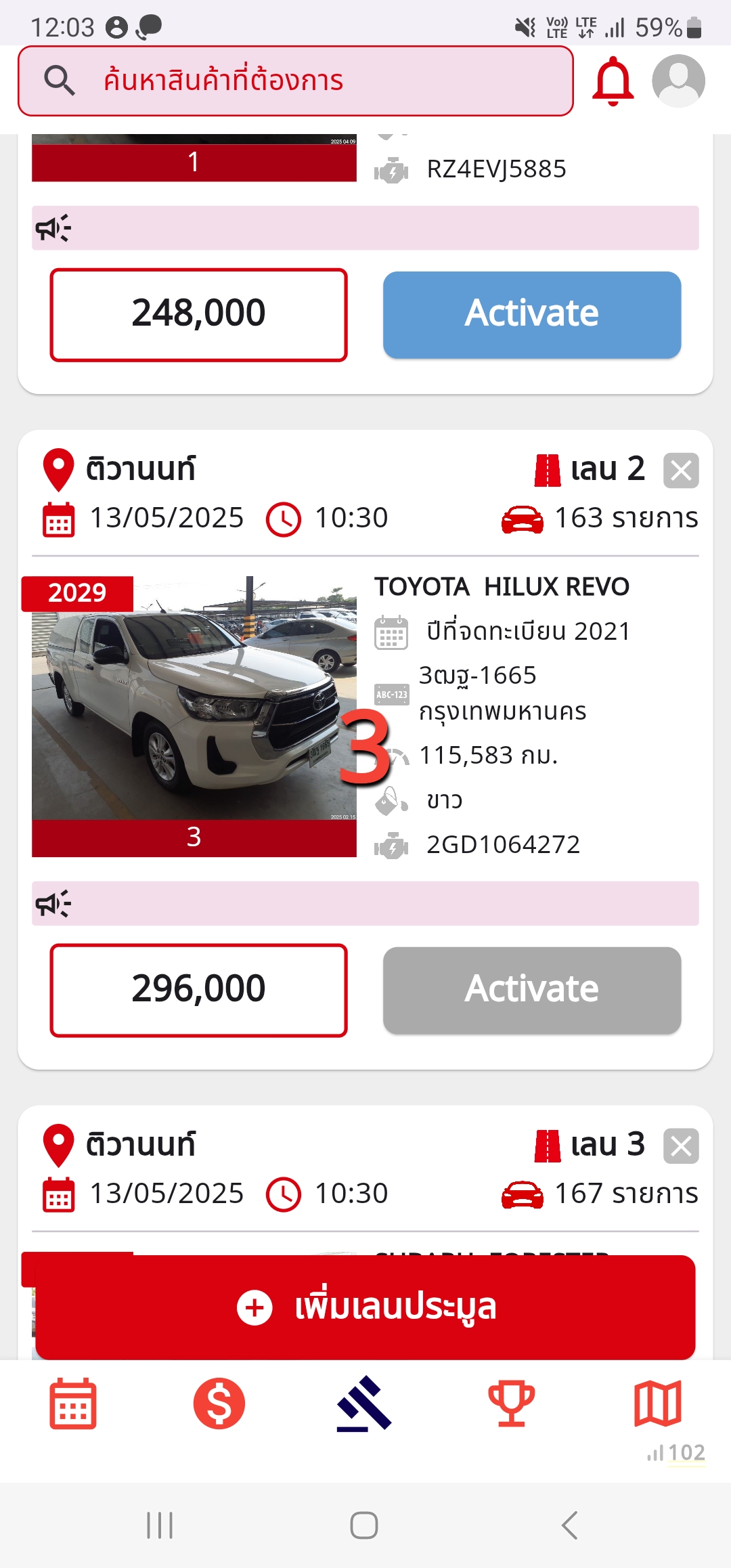Add an auction lane with the red button

coord(365,1307)
